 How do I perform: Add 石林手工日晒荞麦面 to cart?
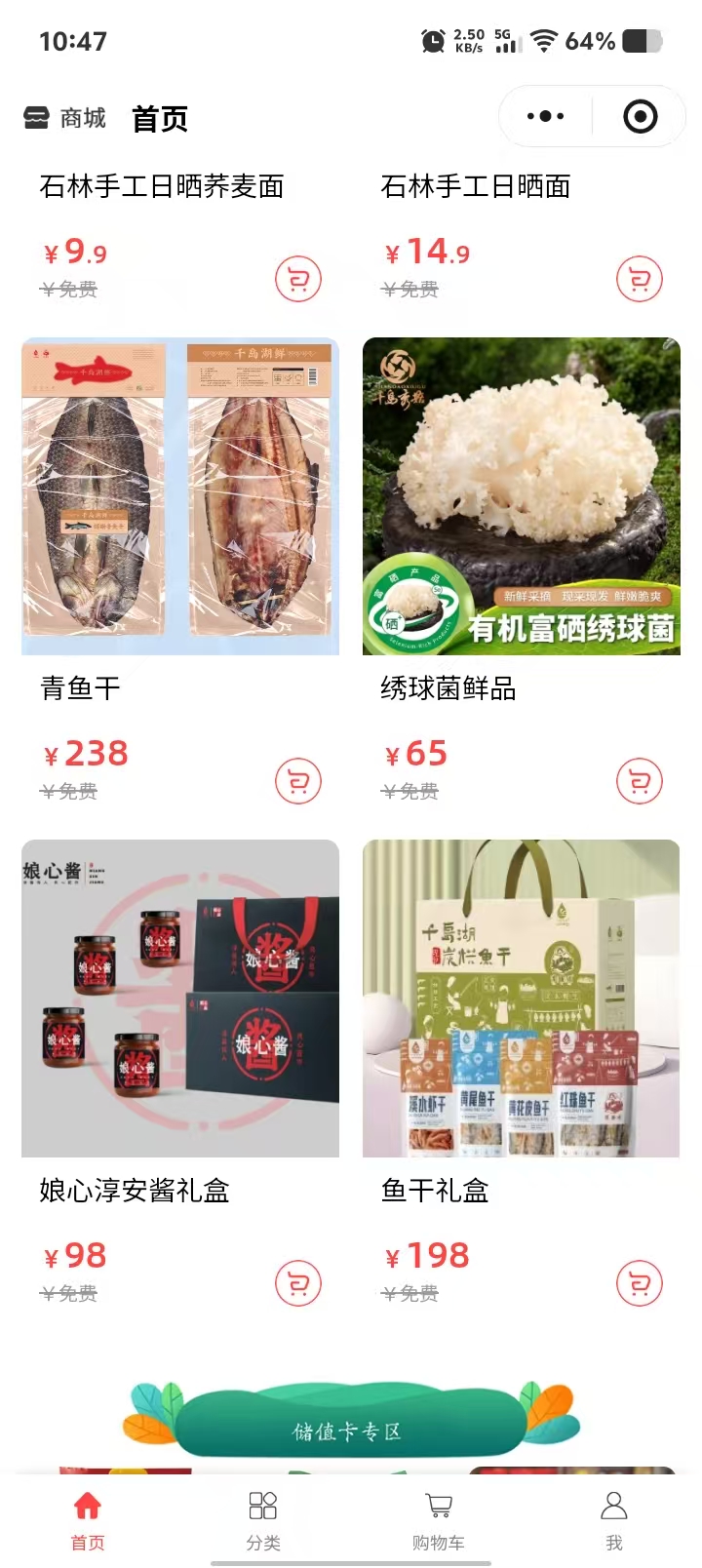tap(298, 280)
